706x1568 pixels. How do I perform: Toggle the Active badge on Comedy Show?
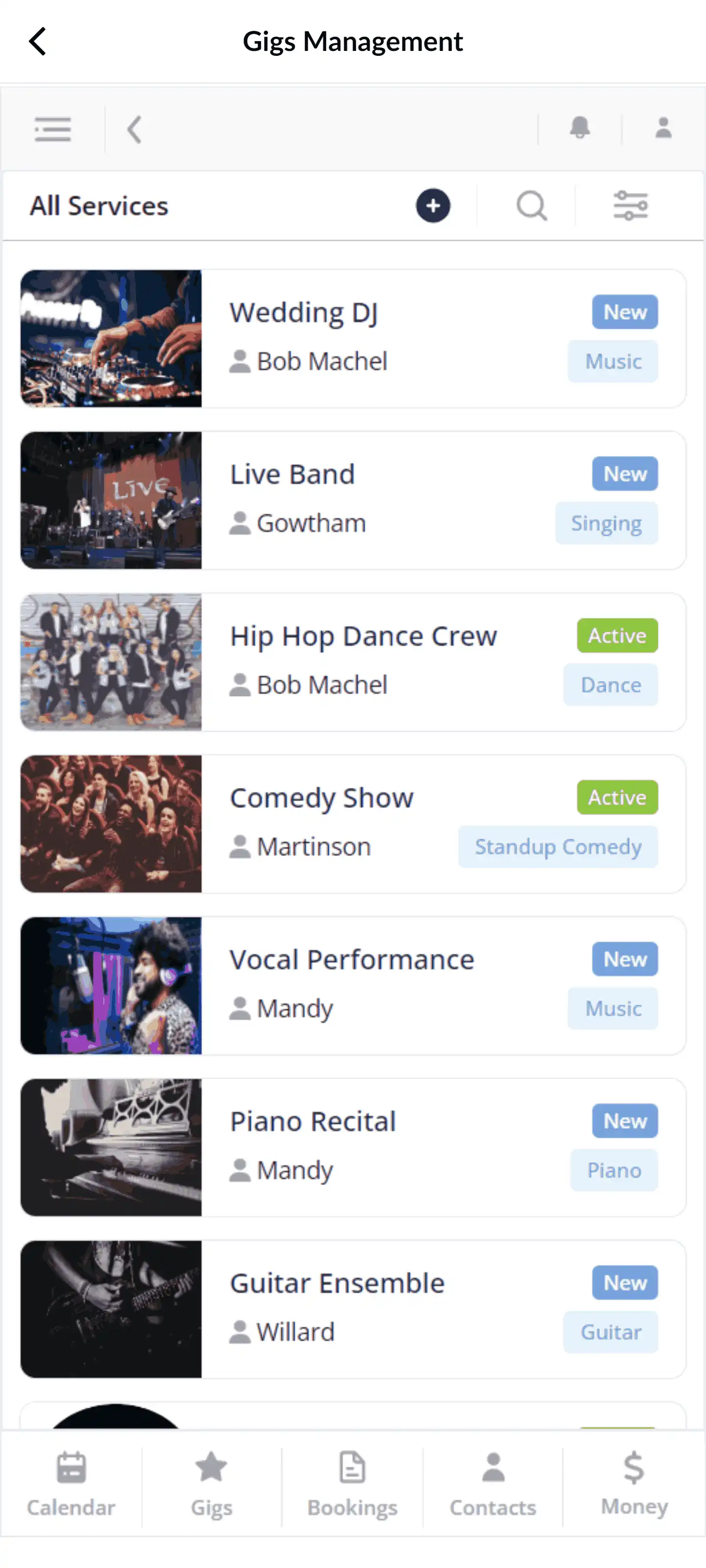[616, 797]
